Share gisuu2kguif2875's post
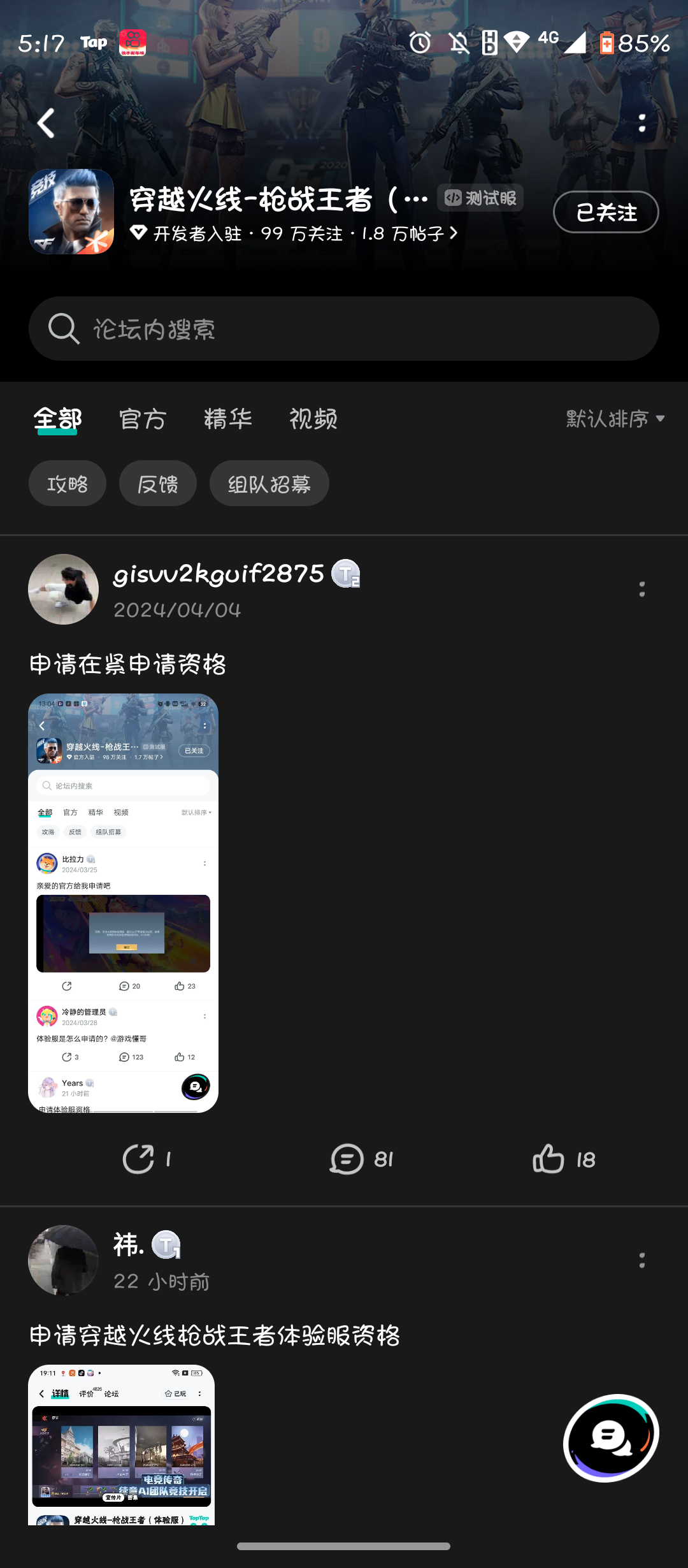 (x=147, y=1159)
